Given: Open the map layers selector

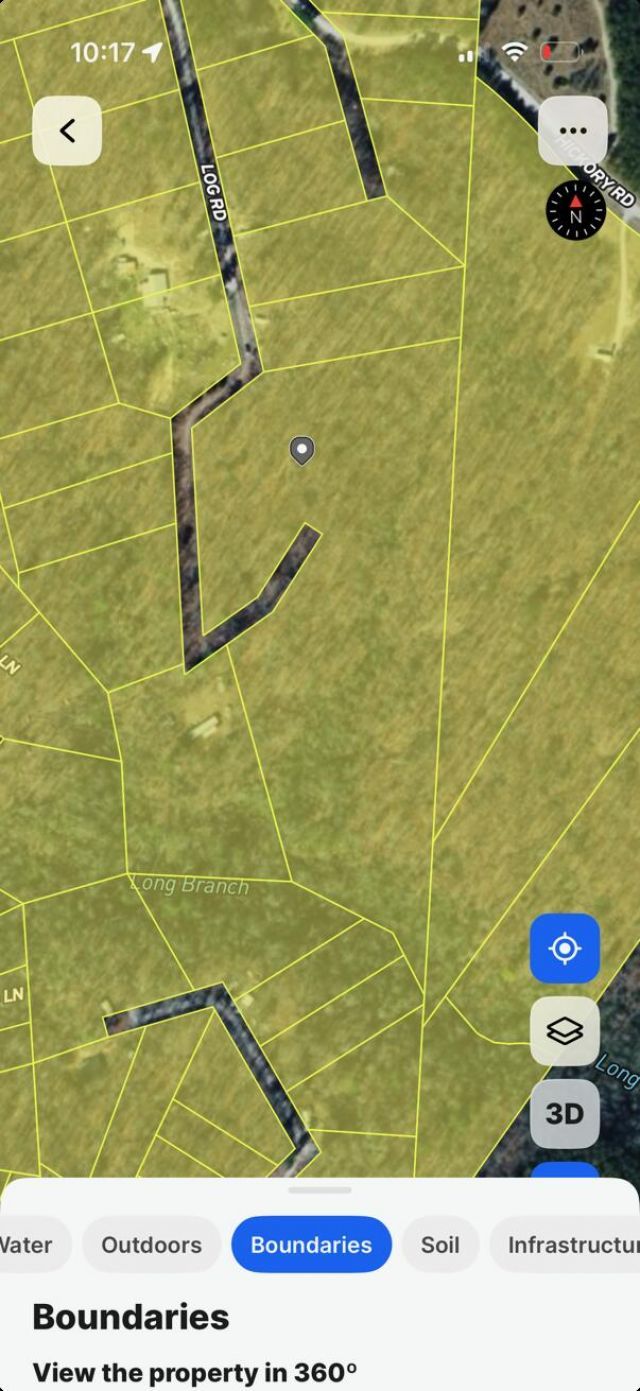Looking at the screenshot, I should point(565,1031).
